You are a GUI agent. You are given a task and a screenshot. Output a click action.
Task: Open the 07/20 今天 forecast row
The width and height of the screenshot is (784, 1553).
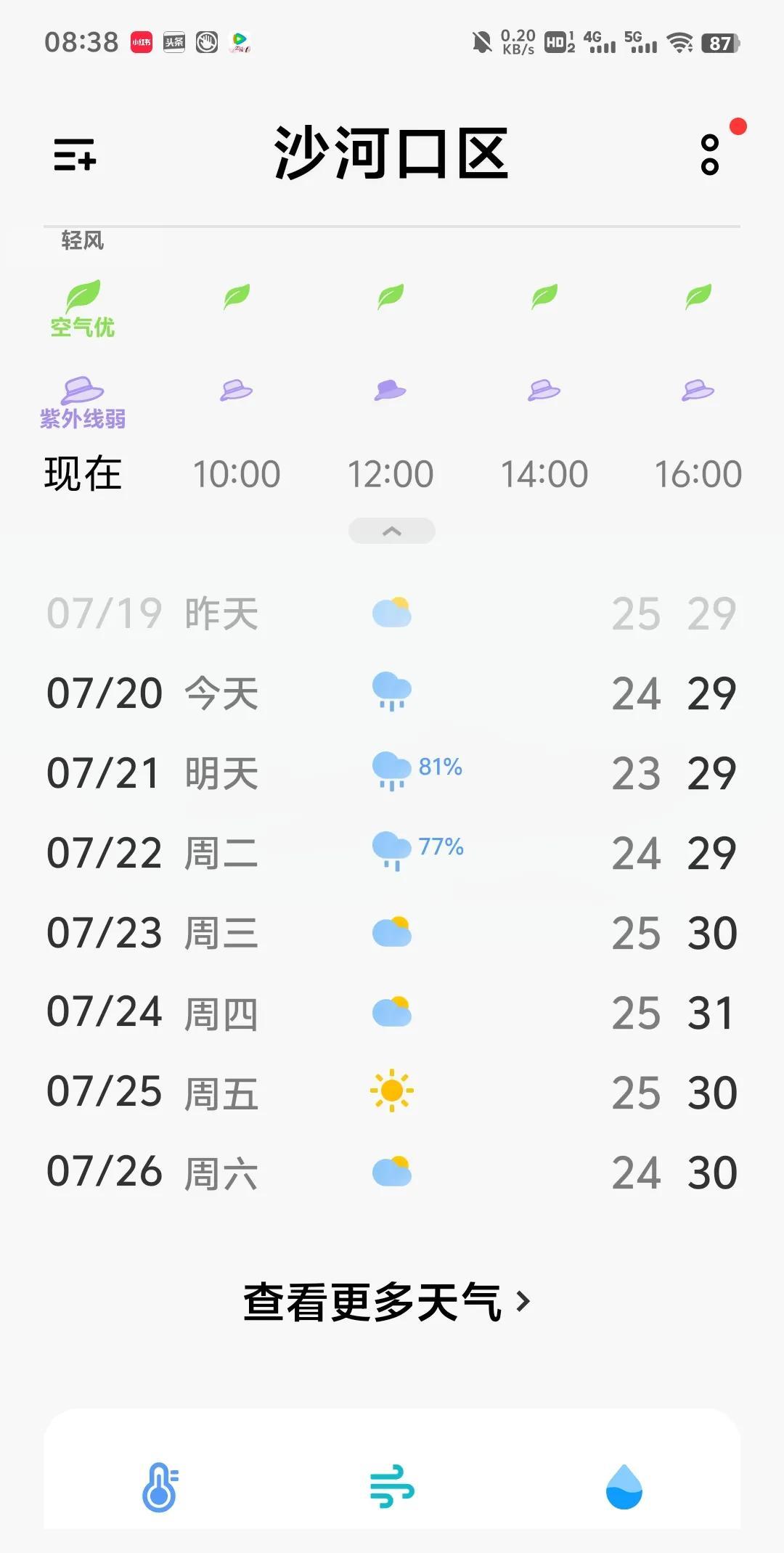click(x=392, y=693)
